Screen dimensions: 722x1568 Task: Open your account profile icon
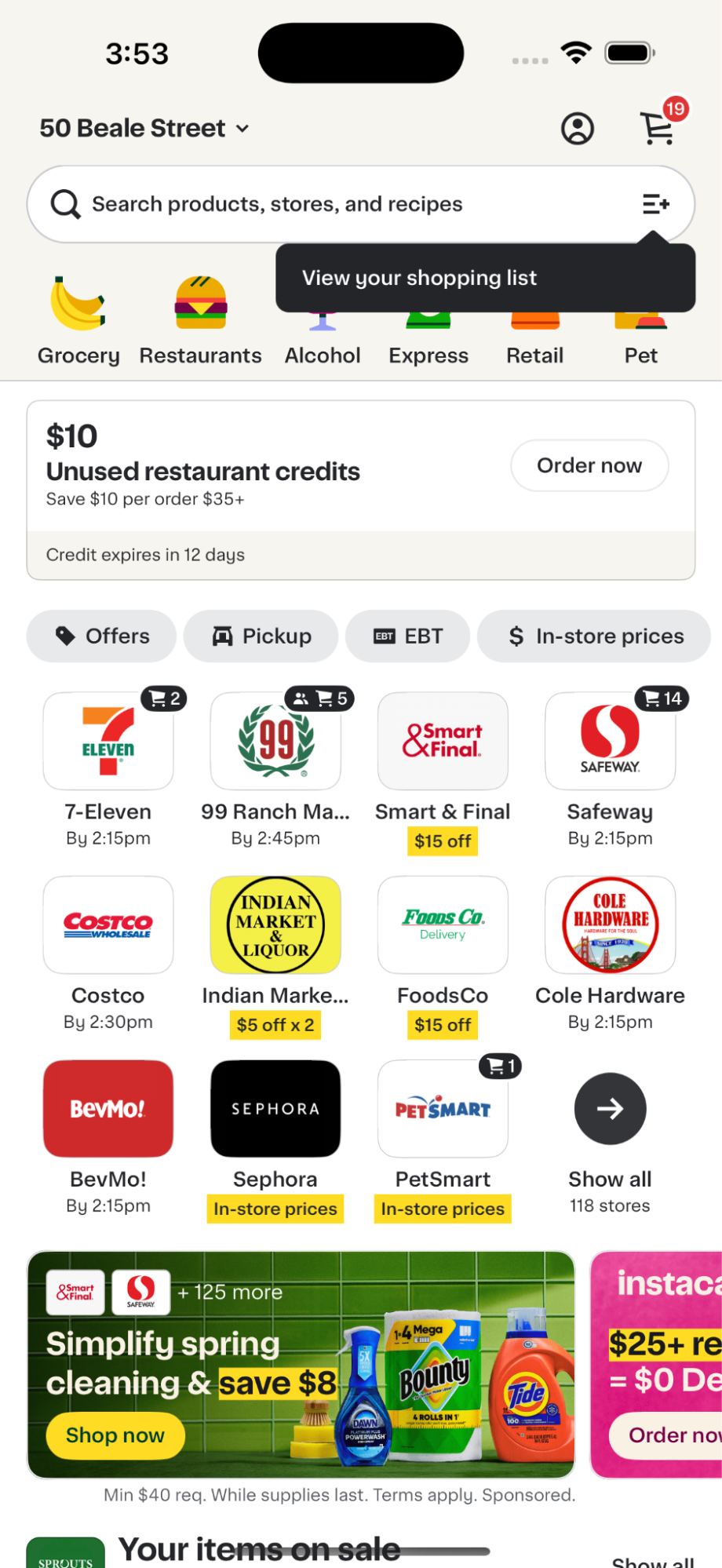[578, 128]
